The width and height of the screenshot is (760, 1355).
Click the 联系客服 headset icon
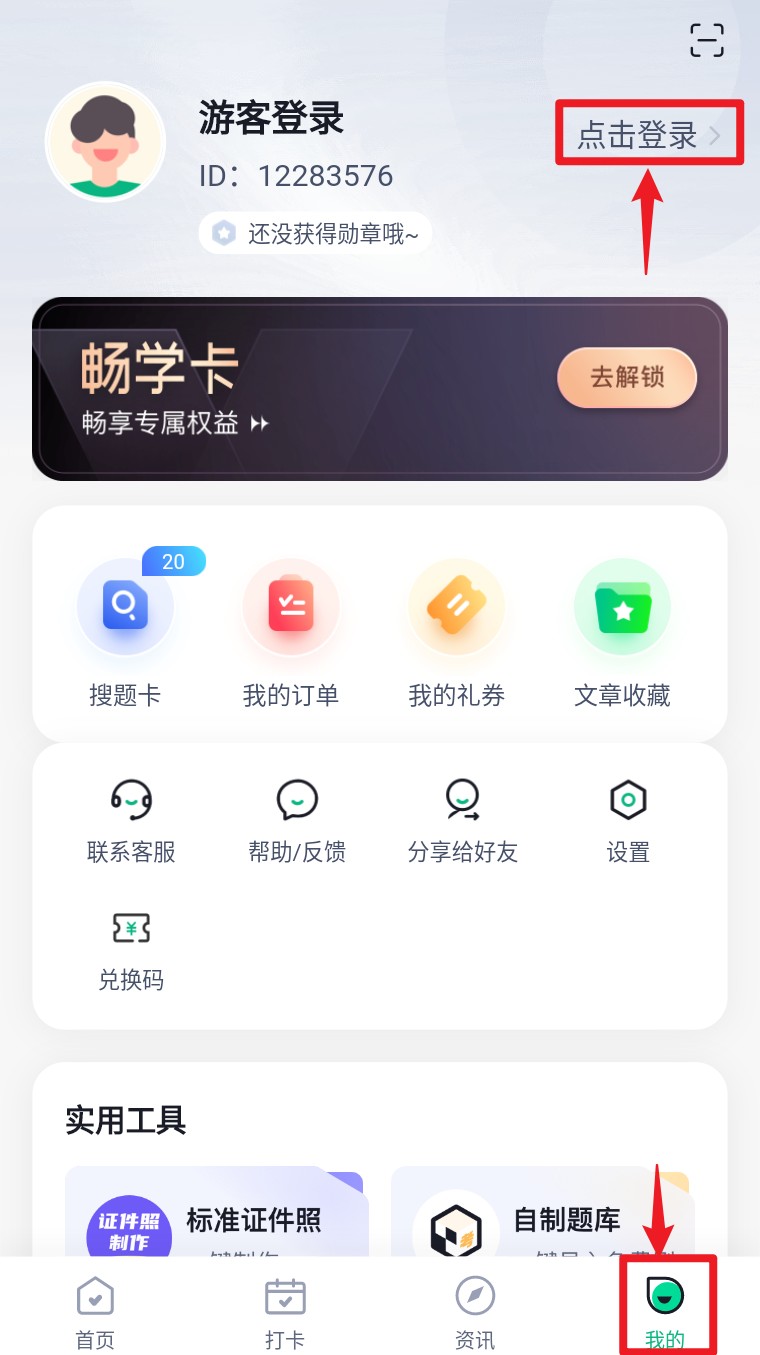(131, 800)
